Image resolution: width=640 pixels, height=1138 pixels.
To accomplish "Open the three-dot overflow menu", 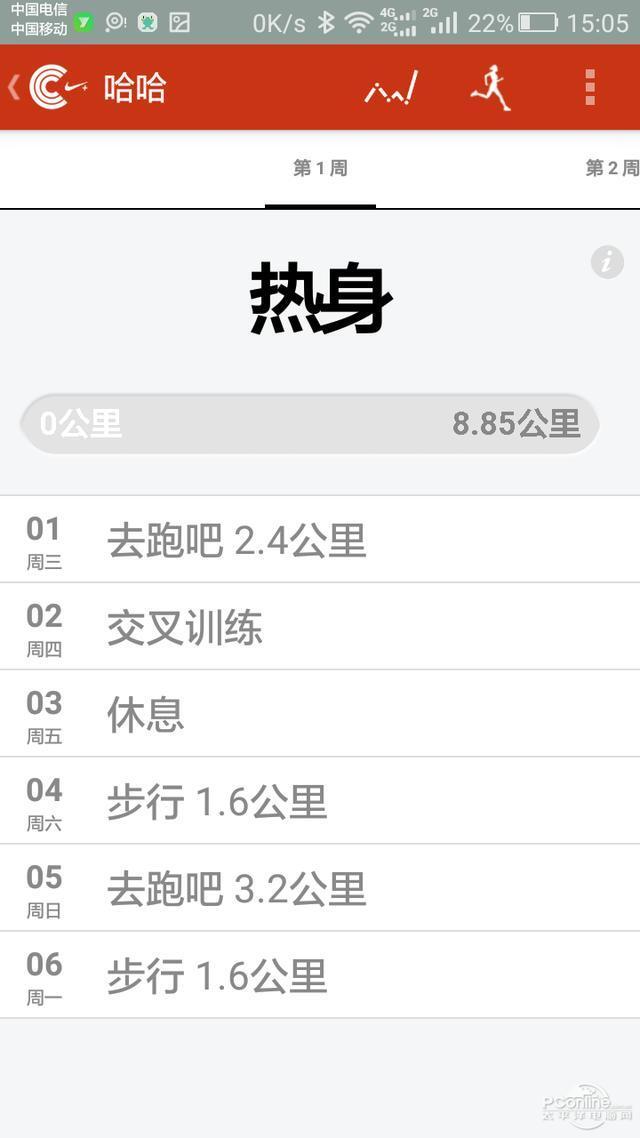I will (590, 88).
